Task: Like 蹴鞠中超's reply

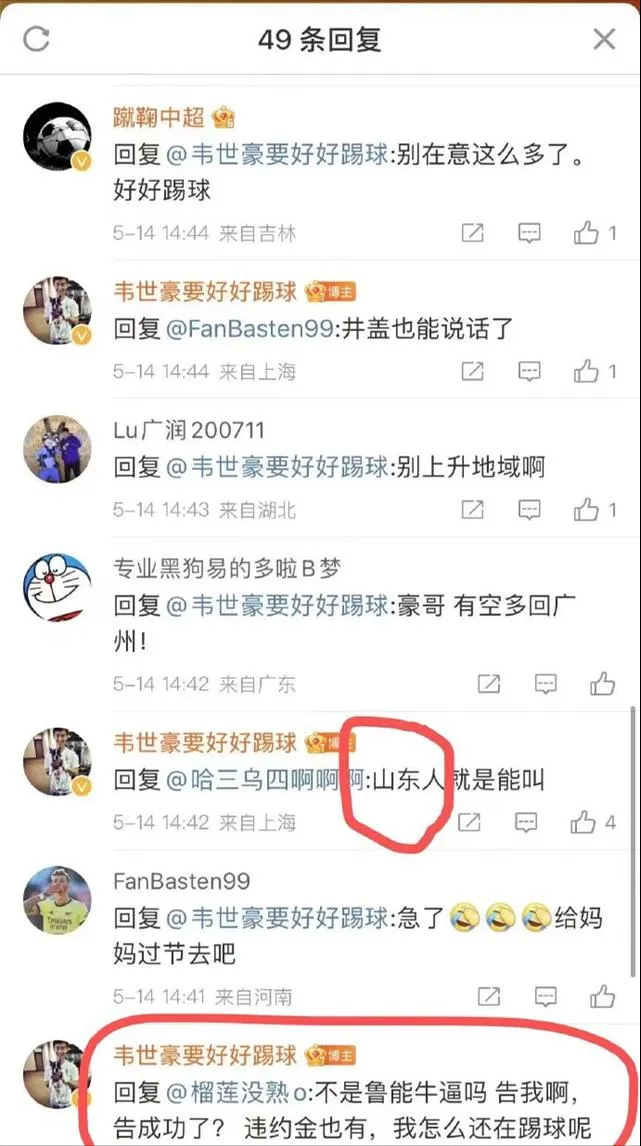Action: 586,233
